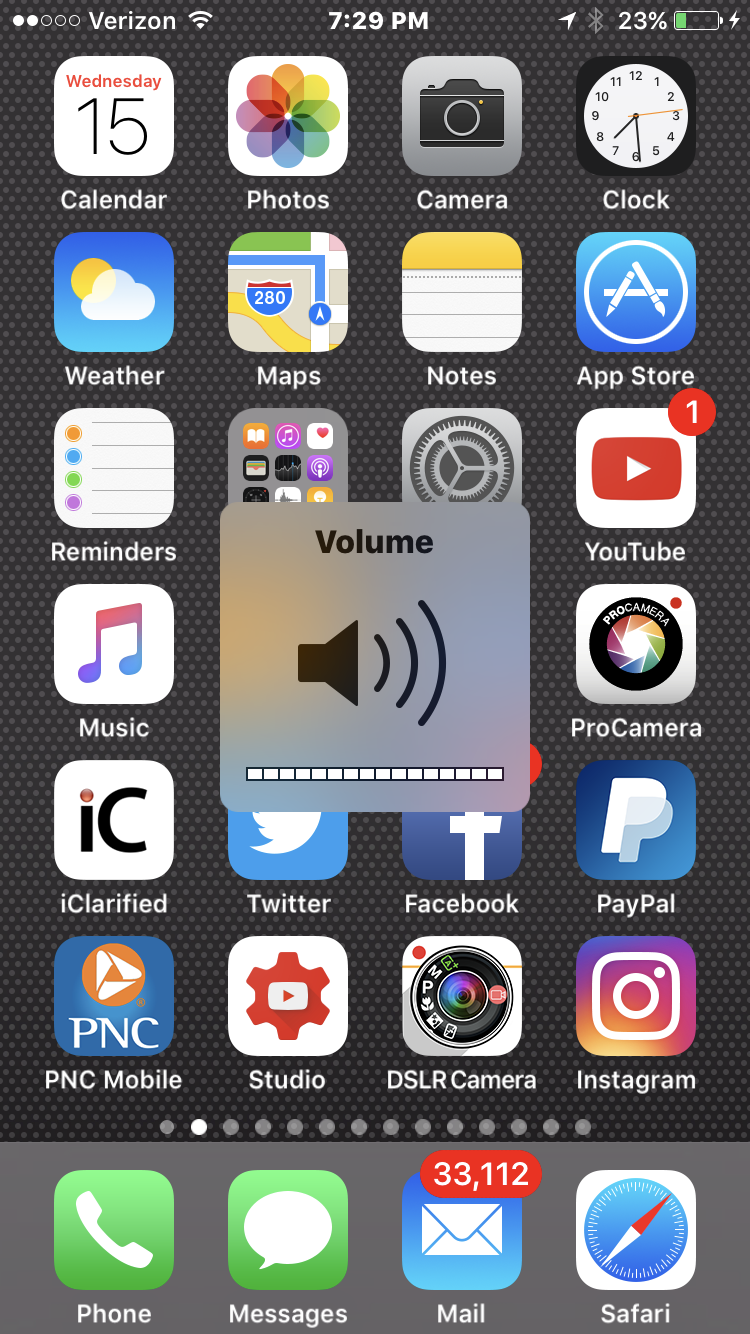
Task: Open Mail with 33,112 unread messages
Action: (461, 1230)
